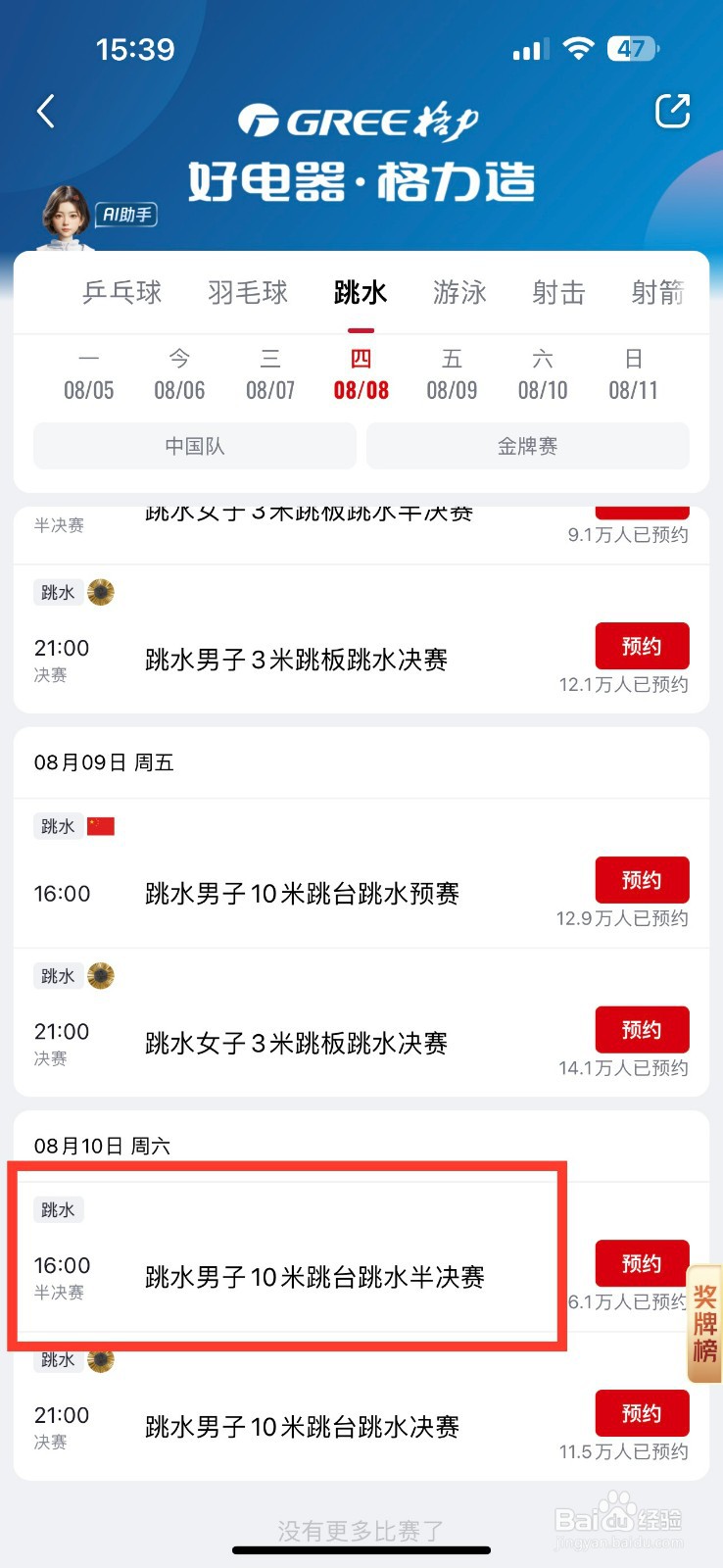Reserve 跳水男子10米跳台跳水半决赛
The height and width of the screenshot is (1568, 723).
pyautogui.click(x=642, y=1264)
